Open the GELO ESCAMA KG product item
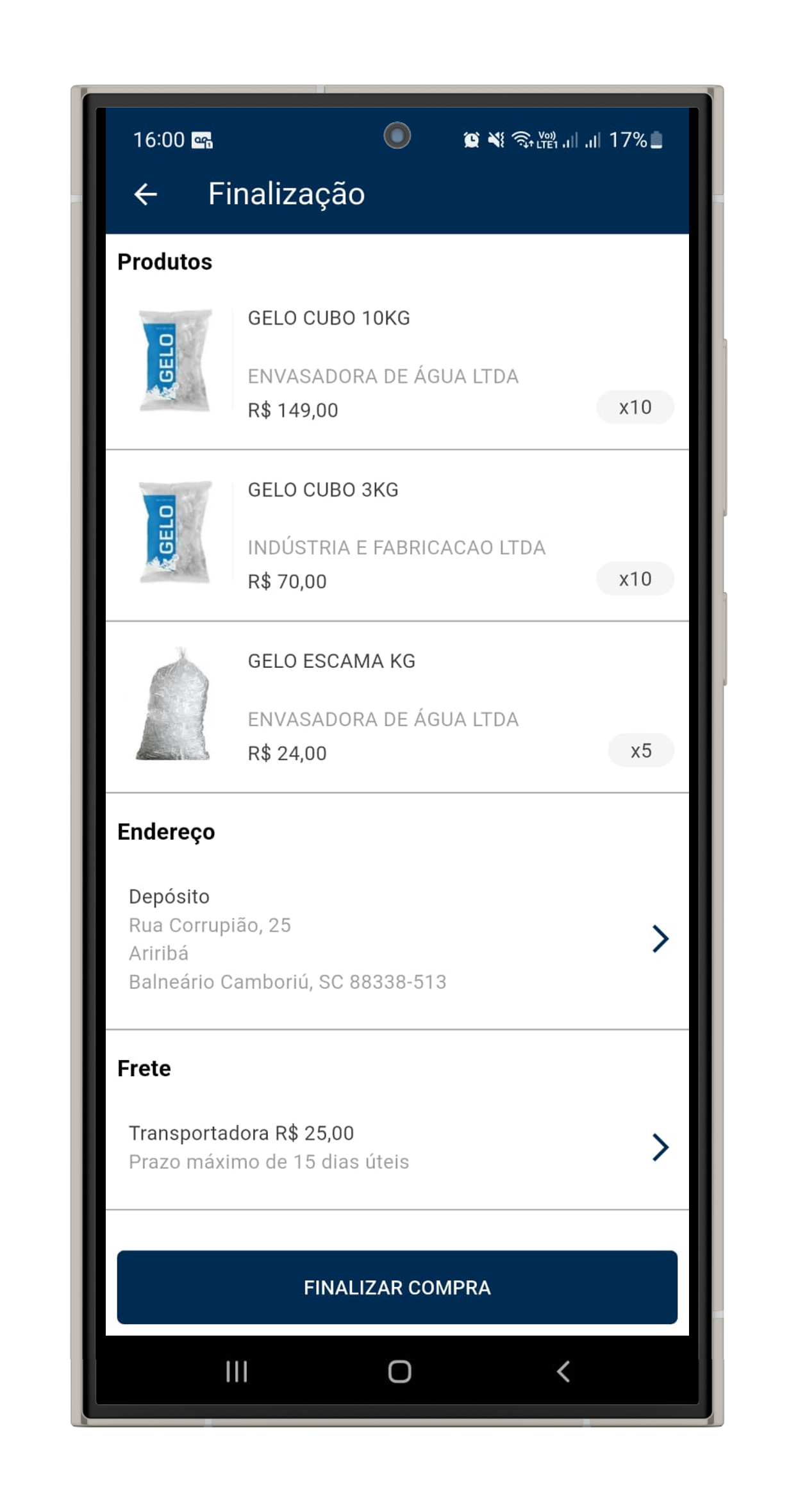Image resolution: width=798 pixels, height=1512 pixels. (397, 706)
